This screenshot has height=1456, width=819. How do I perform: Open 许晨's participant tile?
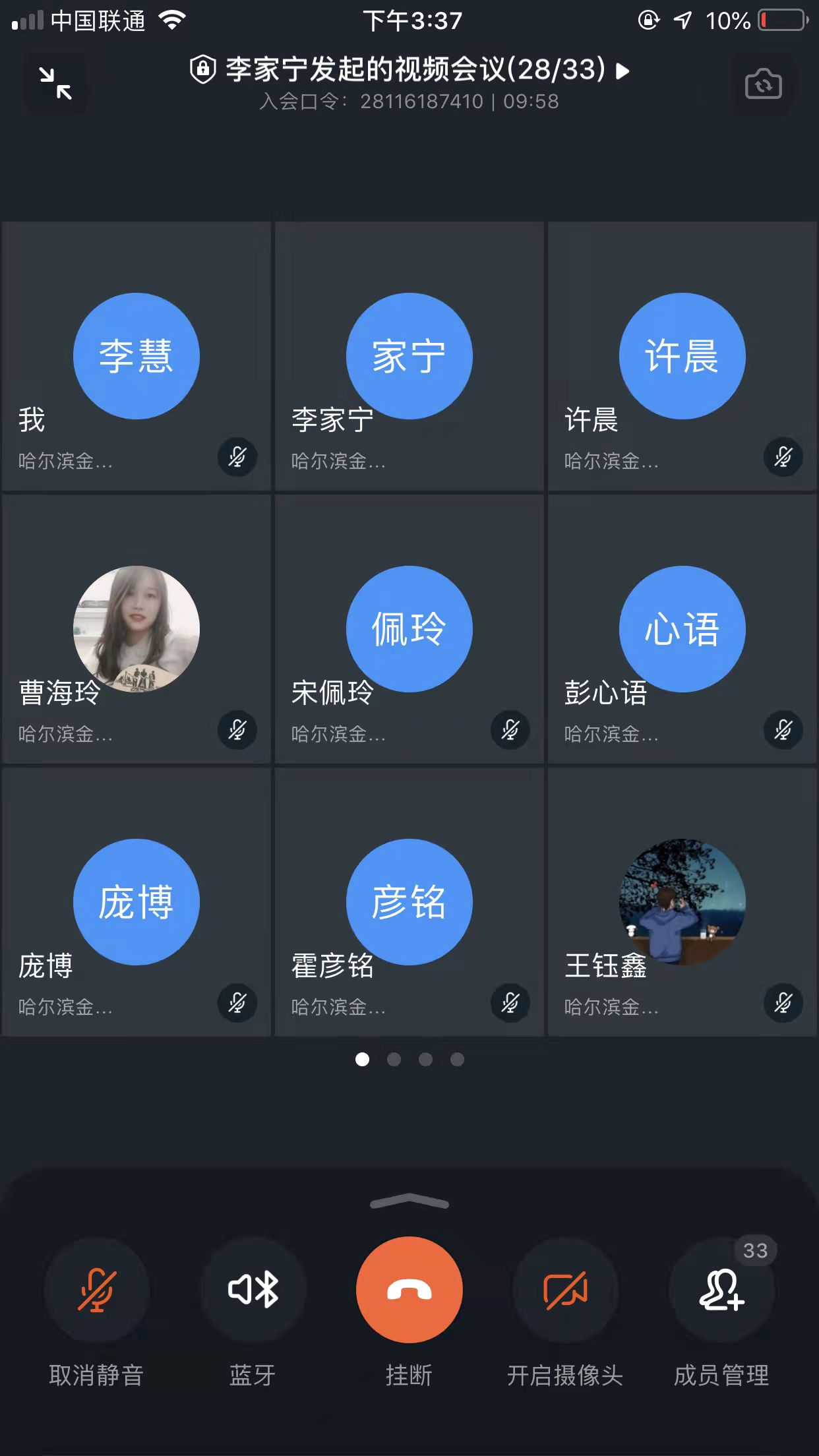(682, 357)
